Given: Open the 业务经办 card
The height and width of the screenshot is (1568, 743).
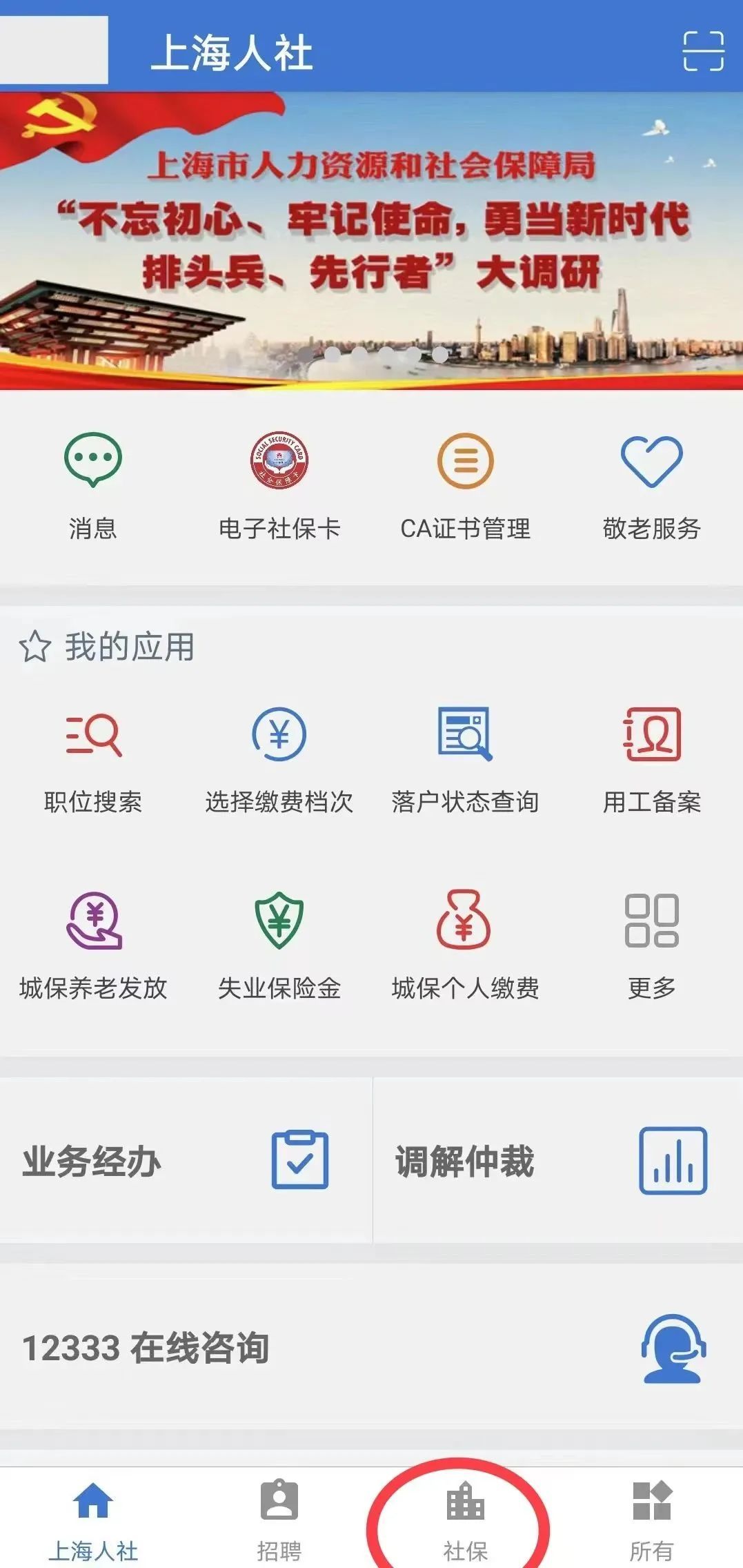Looking at the screenshot, I should point(185,1161).
